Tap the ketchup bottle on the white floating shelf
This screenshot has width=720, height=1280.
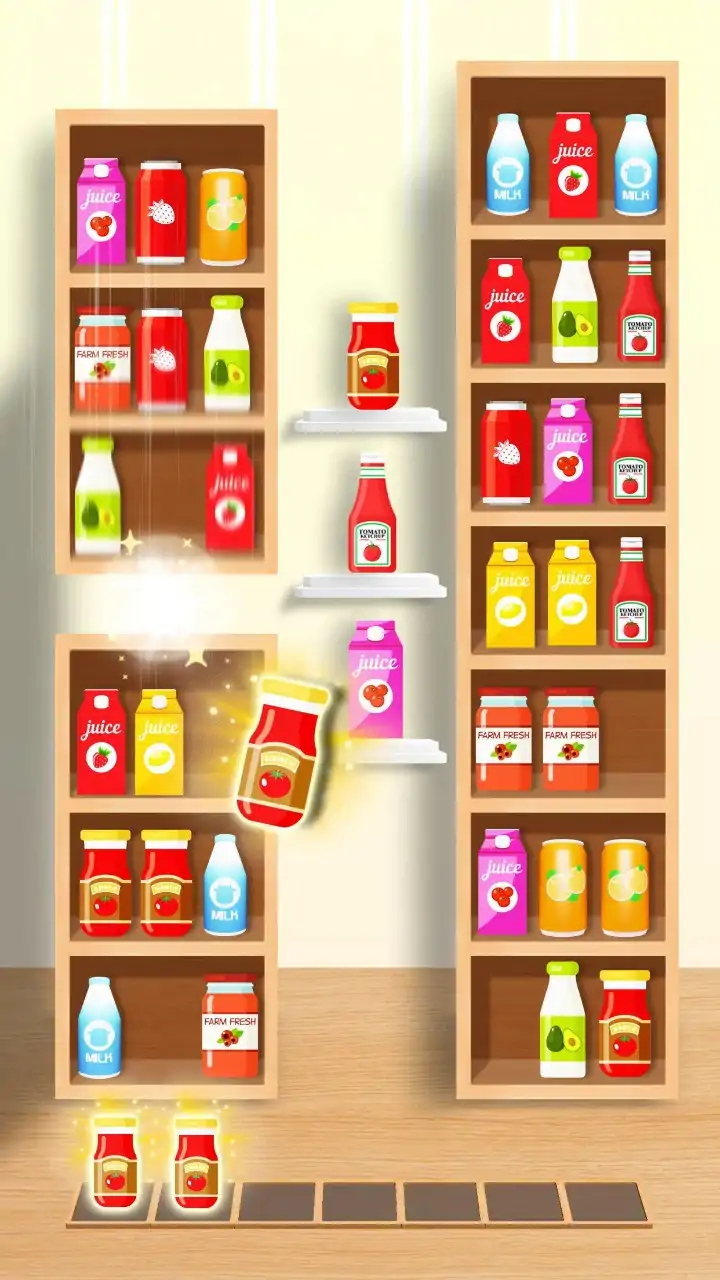click(x=372, y=514)
